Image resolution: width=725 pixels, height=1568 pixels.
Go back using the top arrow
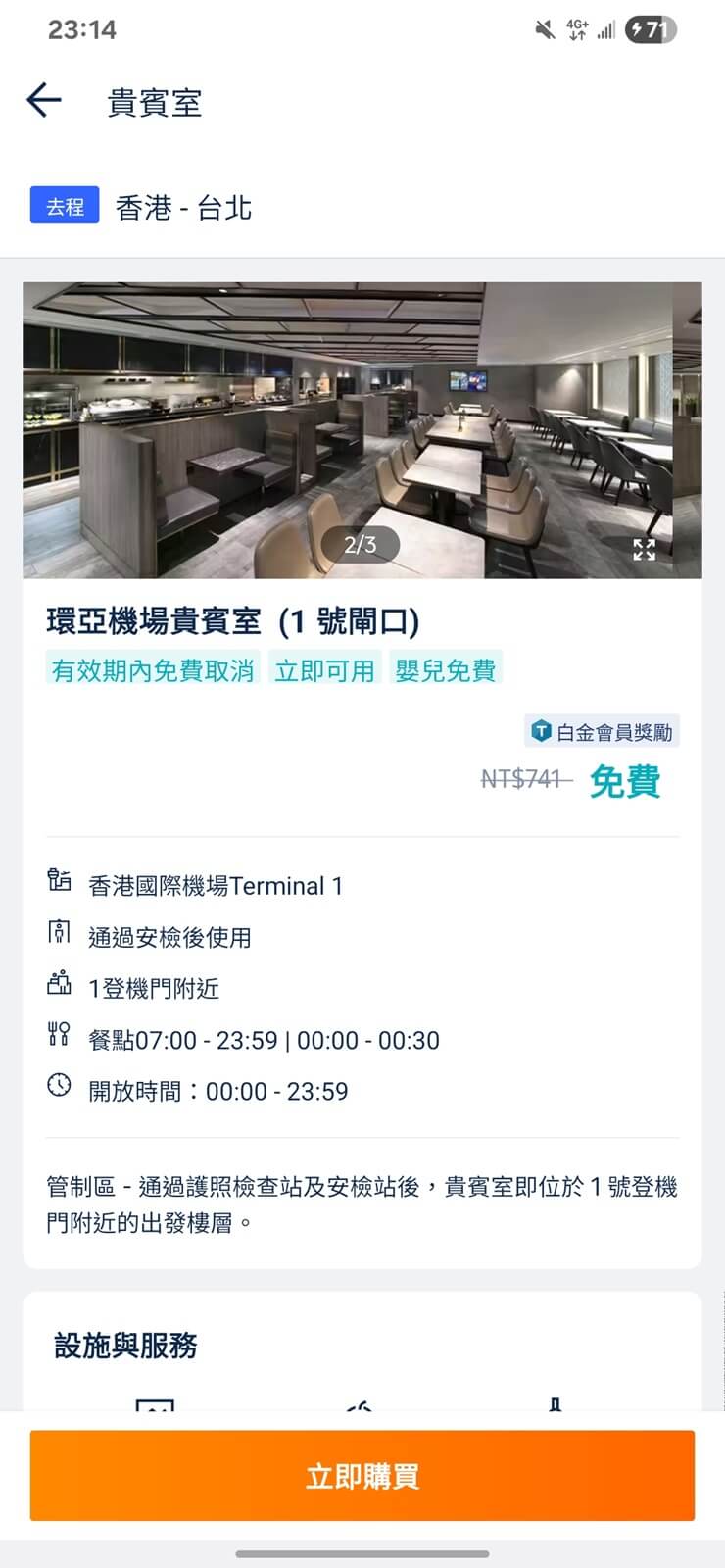coord(44,101)
